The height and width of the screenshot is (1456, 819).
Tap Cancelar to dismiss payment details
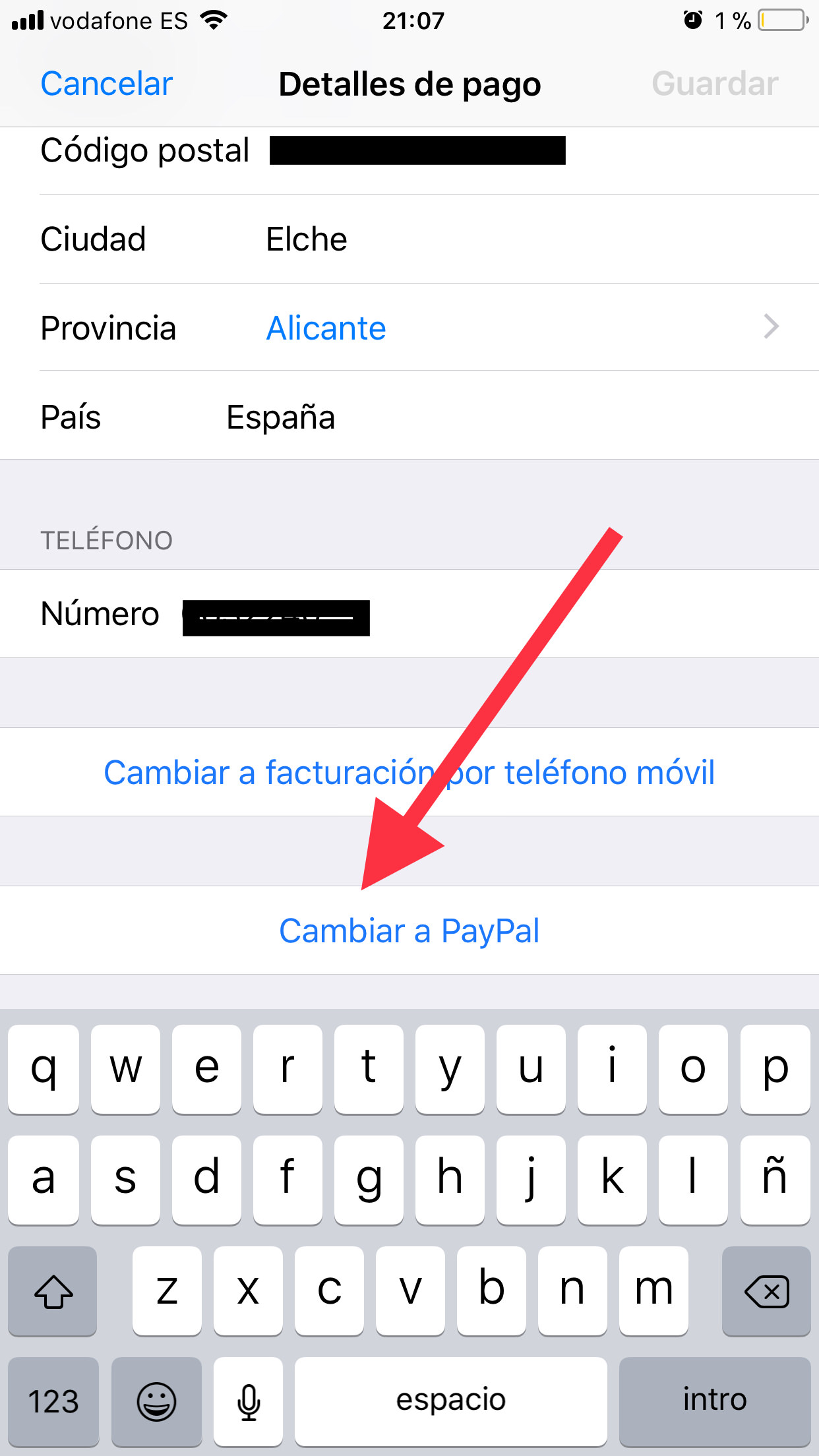106,83
